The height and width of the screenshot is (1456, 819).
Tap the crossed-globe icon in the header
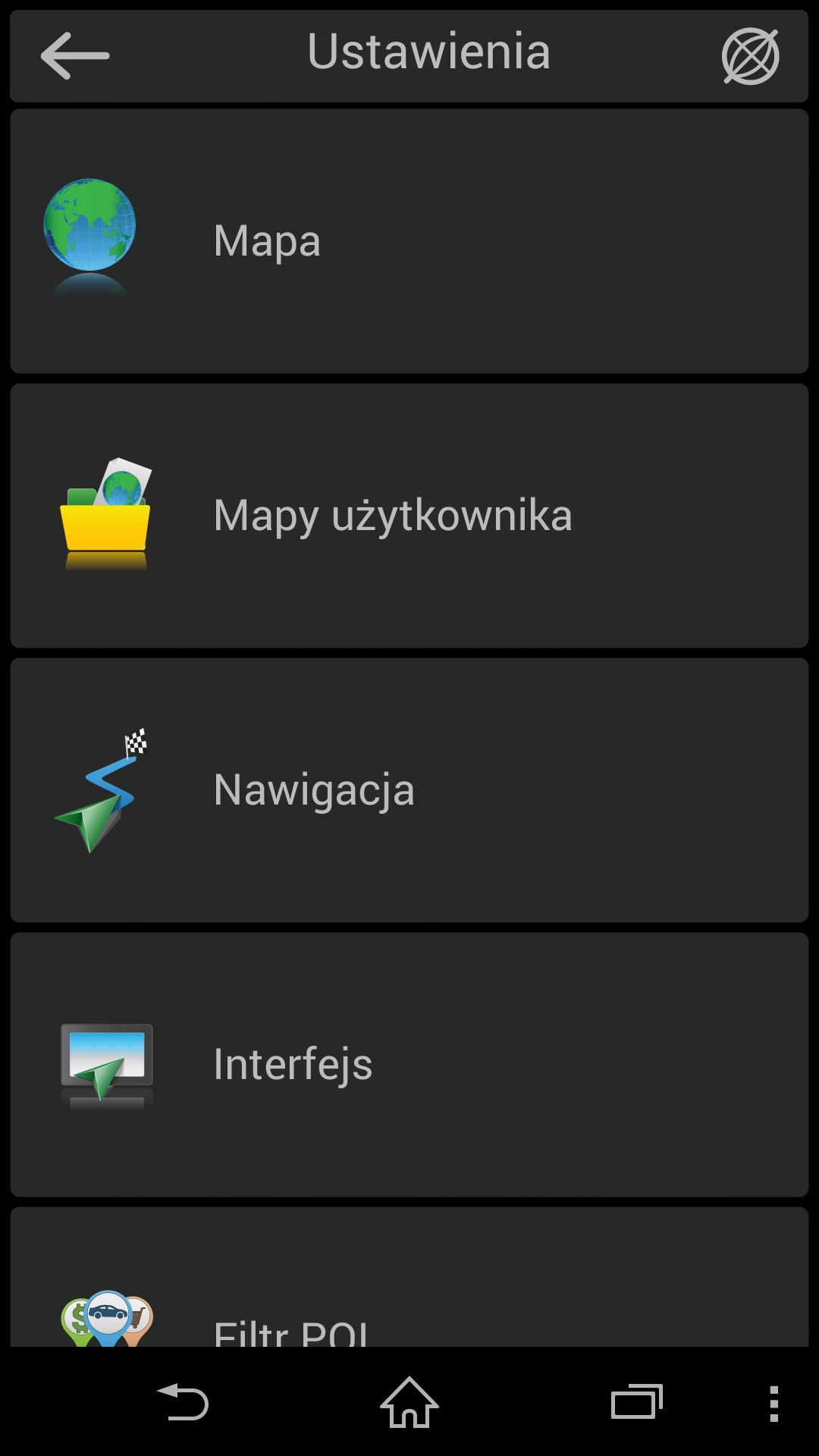click(750, 56)
